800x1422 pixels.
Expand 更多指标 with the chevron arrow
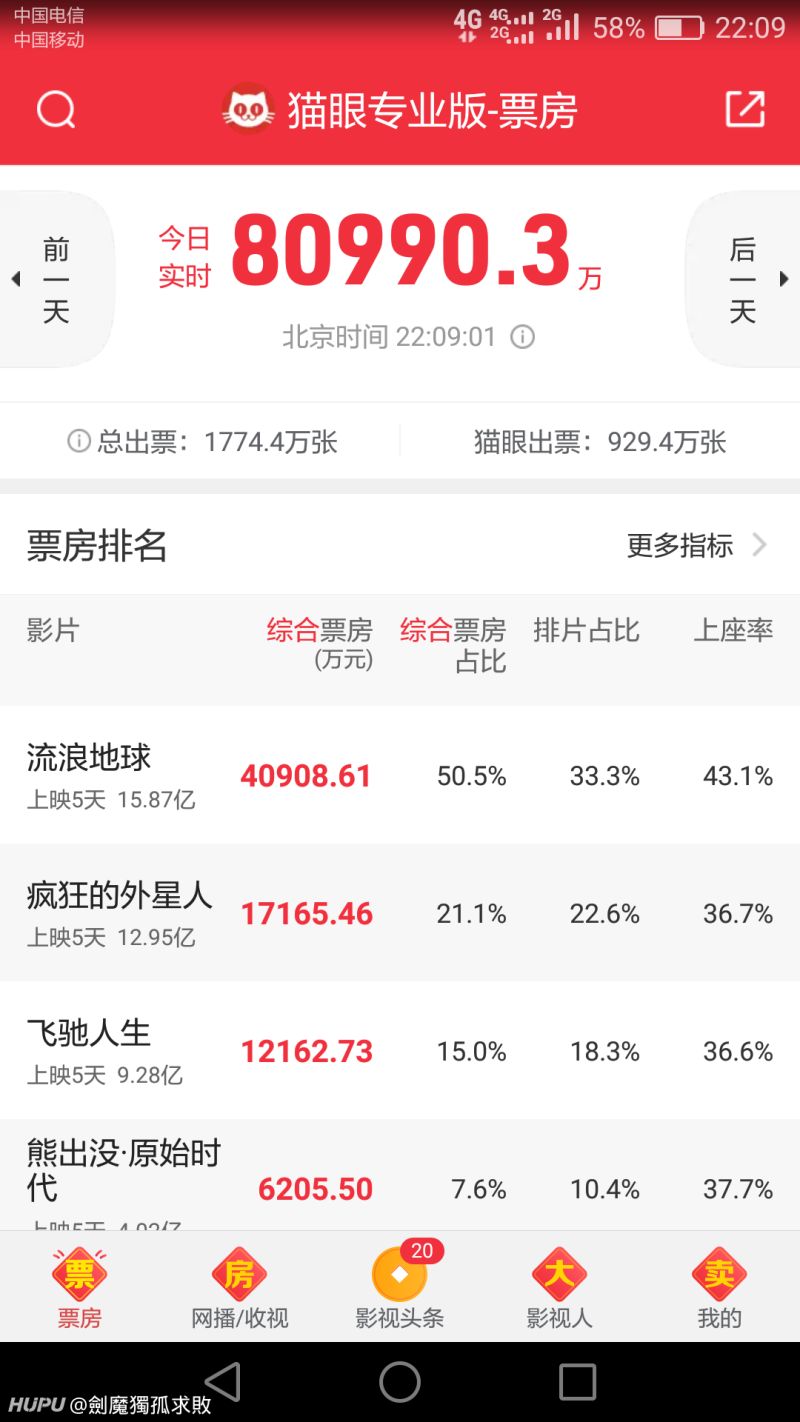pos(761,546)
